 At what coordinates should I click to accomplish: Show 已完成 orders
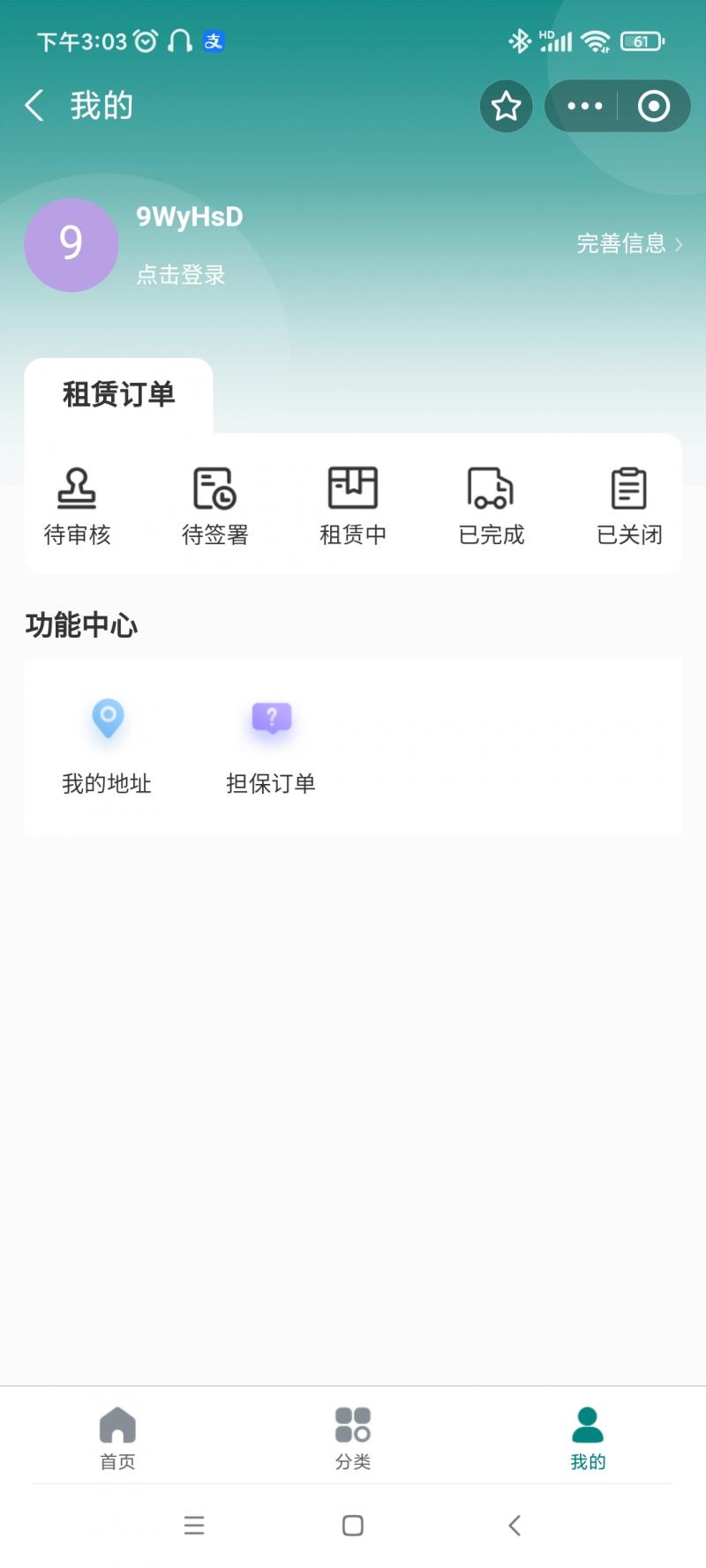pos(491,506)
